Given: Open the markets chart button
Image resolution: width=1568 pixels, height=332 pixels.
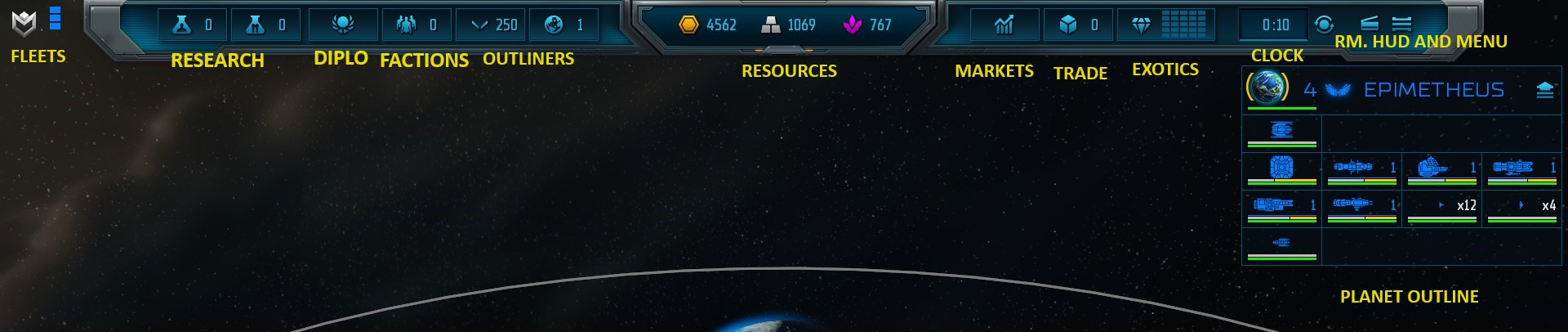Looking at the screenshot, I should coord(1004,25).
